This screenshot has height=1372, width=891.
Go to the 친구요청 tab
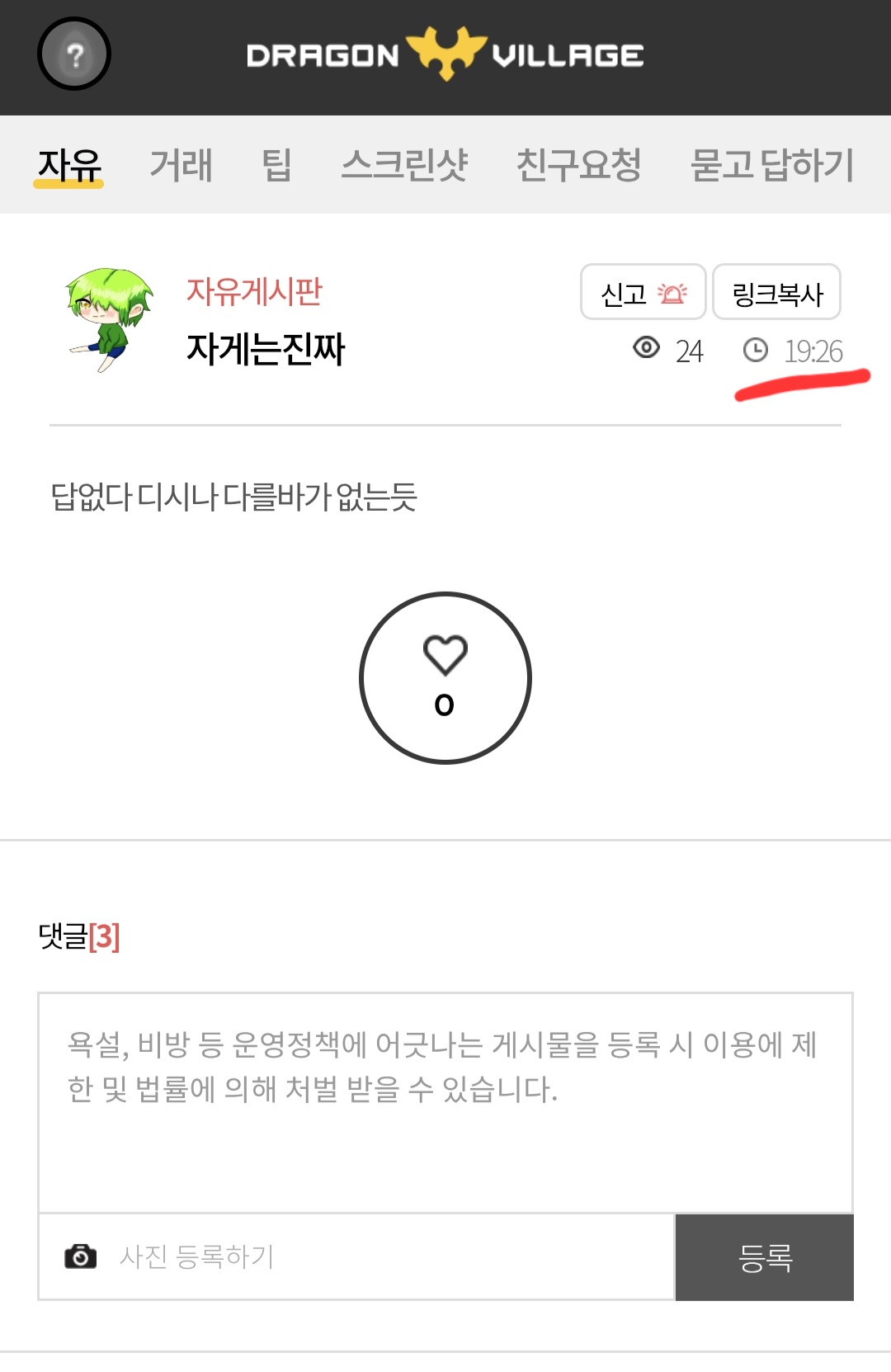point(578,165)
